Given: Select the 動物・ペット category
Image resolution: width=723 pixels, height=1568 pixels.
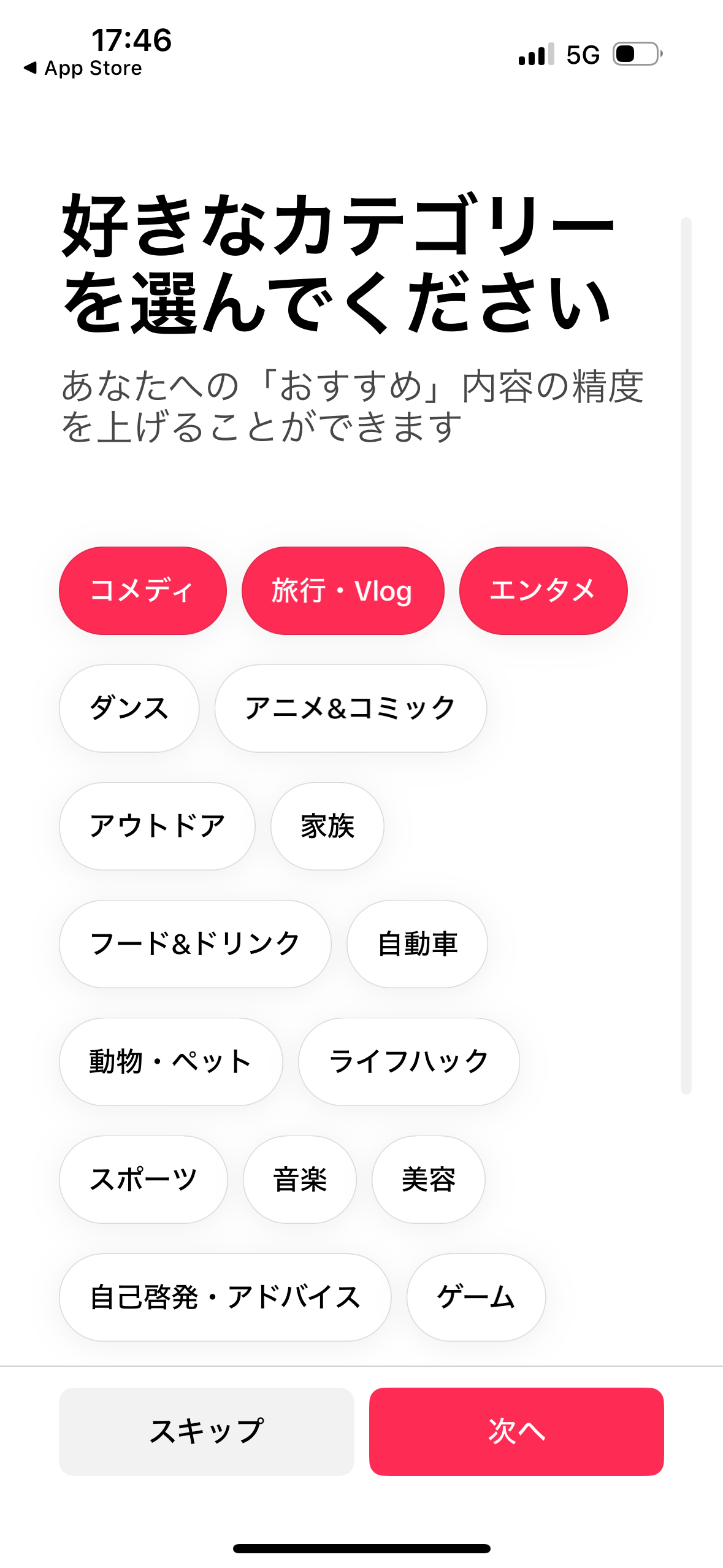Looking at the screenshot, I should 170,1061.
